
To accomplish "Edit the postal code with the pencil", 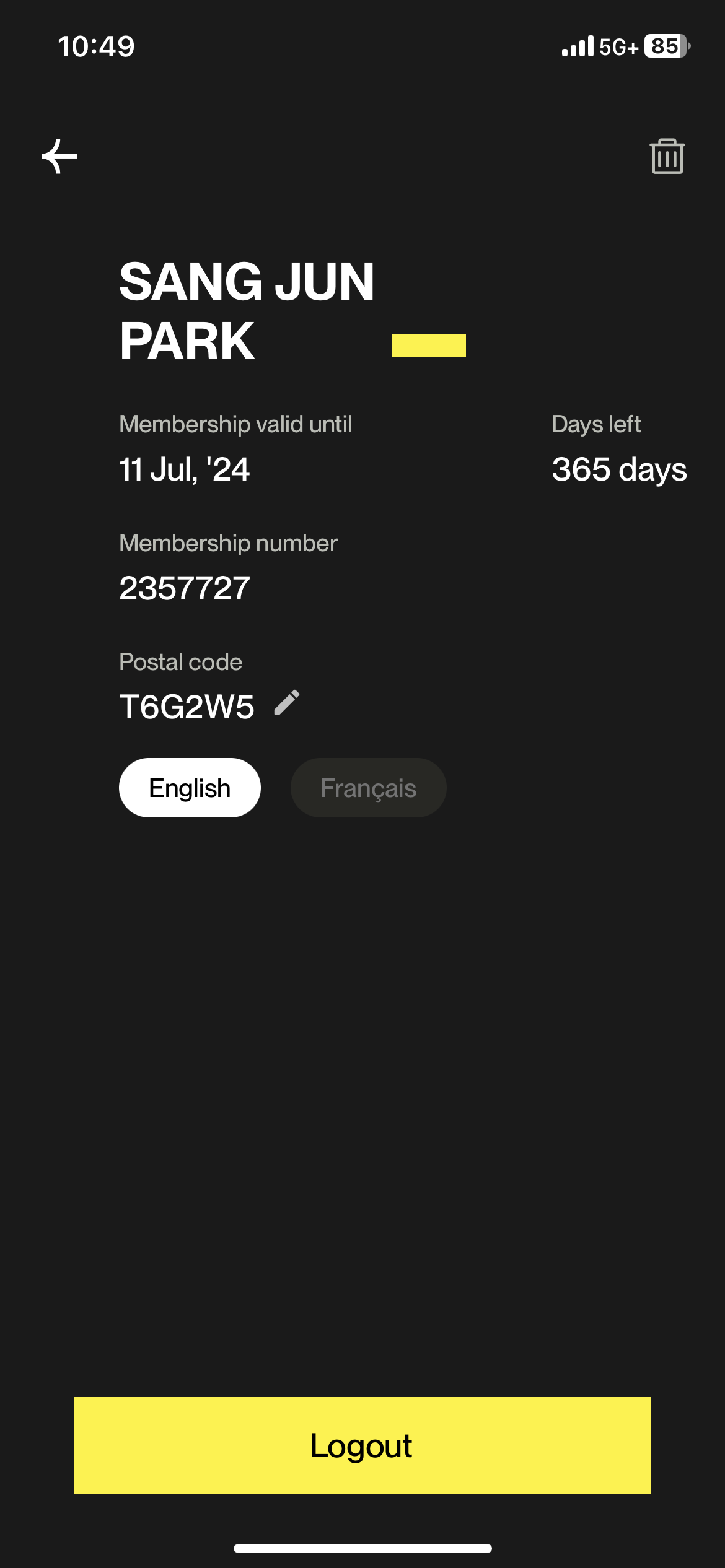I will coord(287,703).
